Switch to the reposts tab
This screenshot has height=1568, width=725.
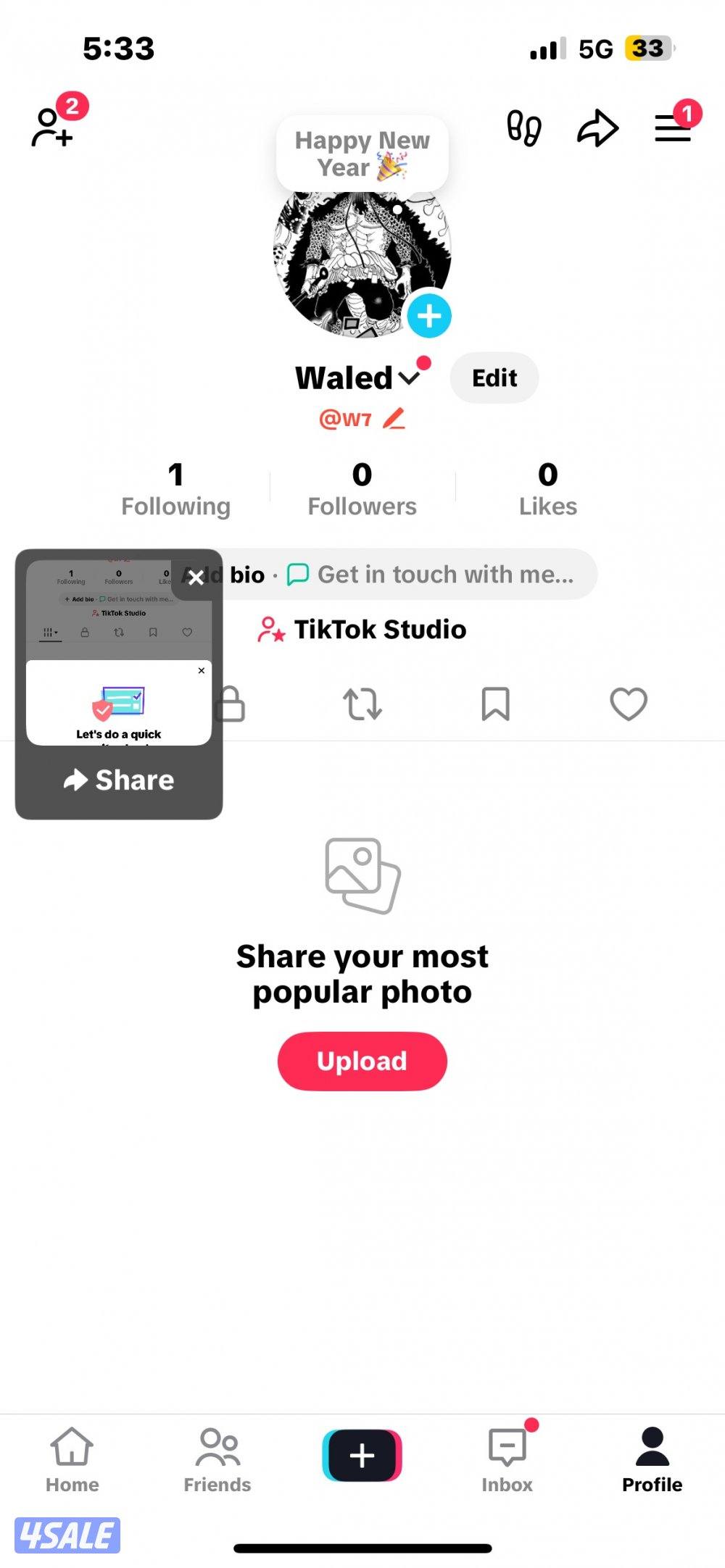coord(362,704)
